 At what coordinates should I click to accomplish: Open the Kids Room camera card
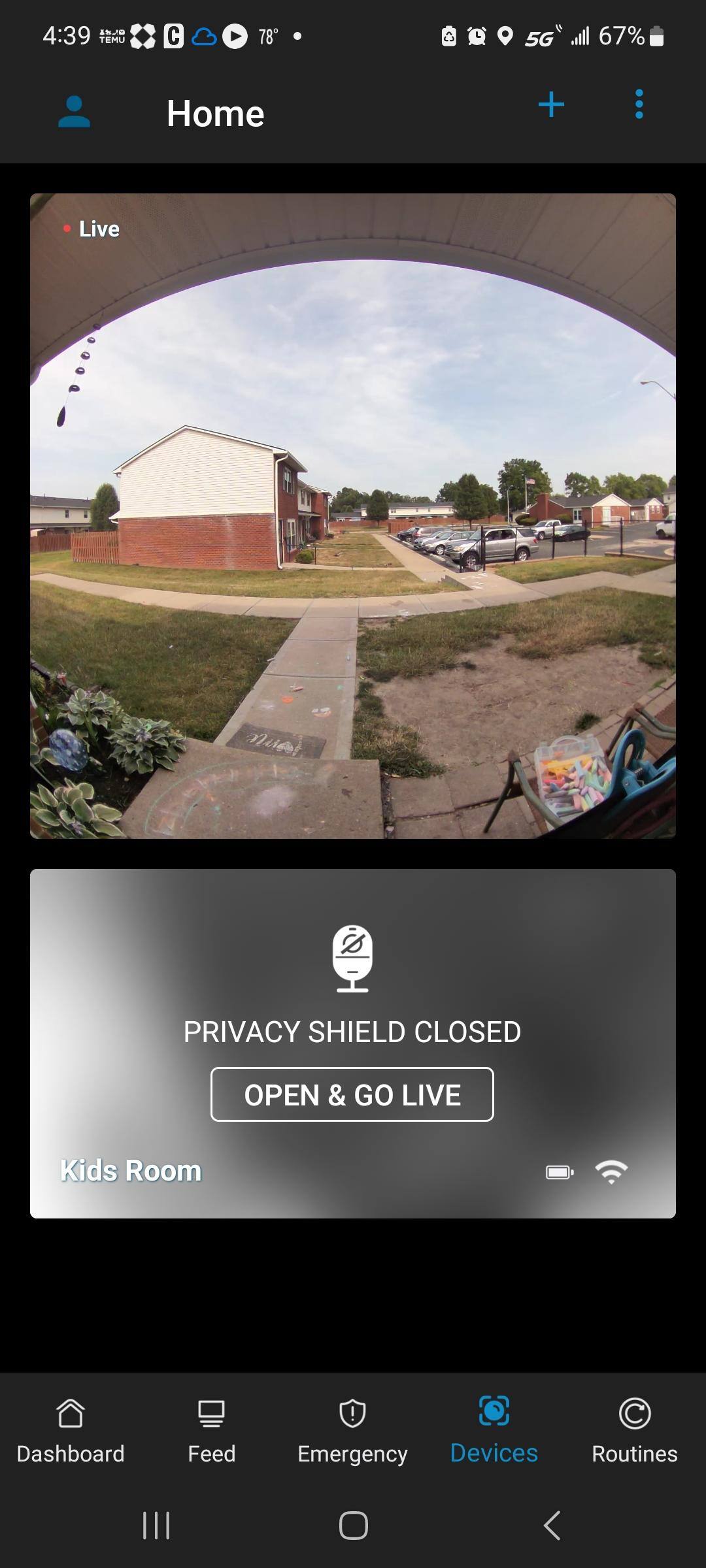pos(131,1170)
